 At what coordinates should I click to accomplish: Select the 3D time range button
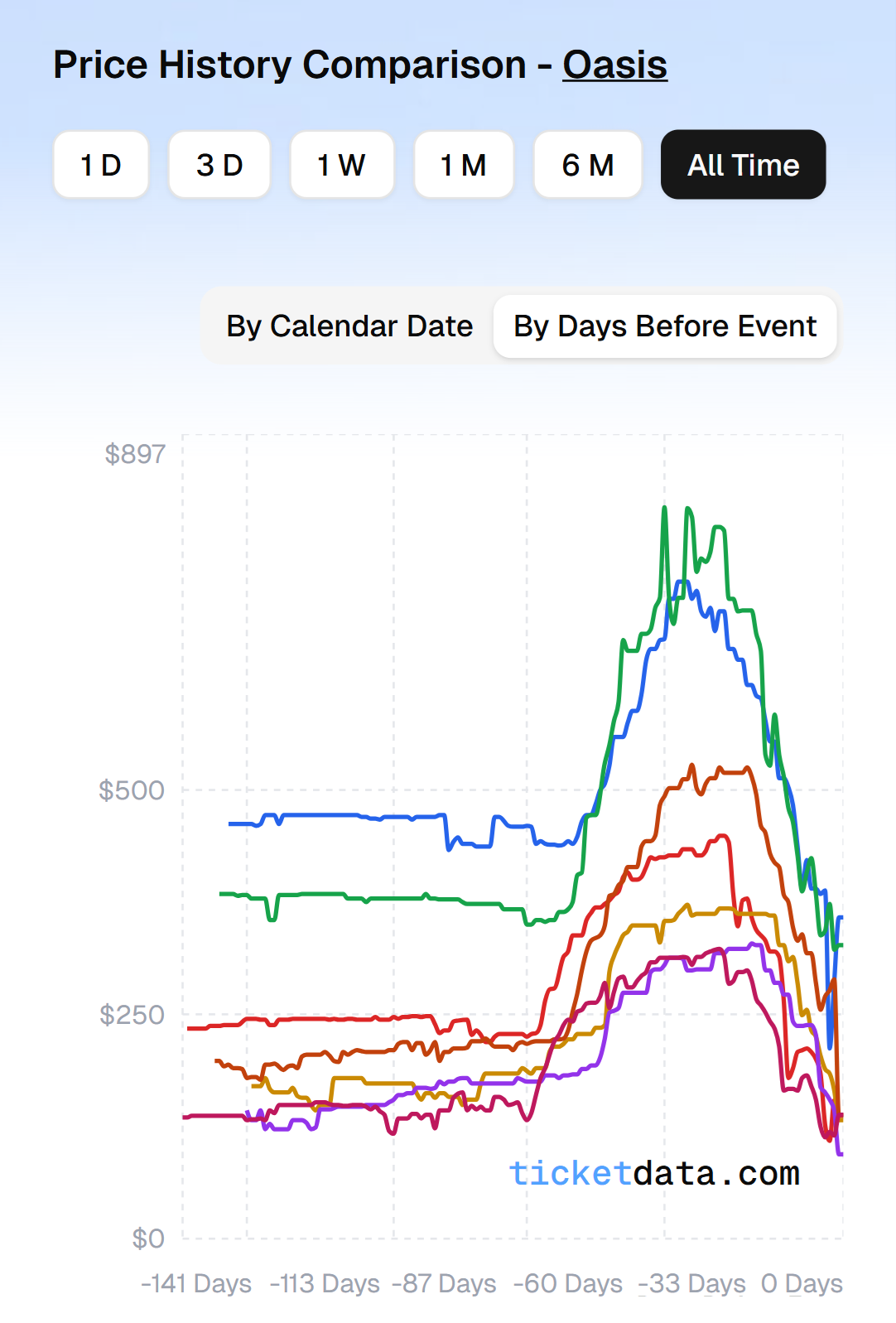pyautogui.click(x=219, y=164)
